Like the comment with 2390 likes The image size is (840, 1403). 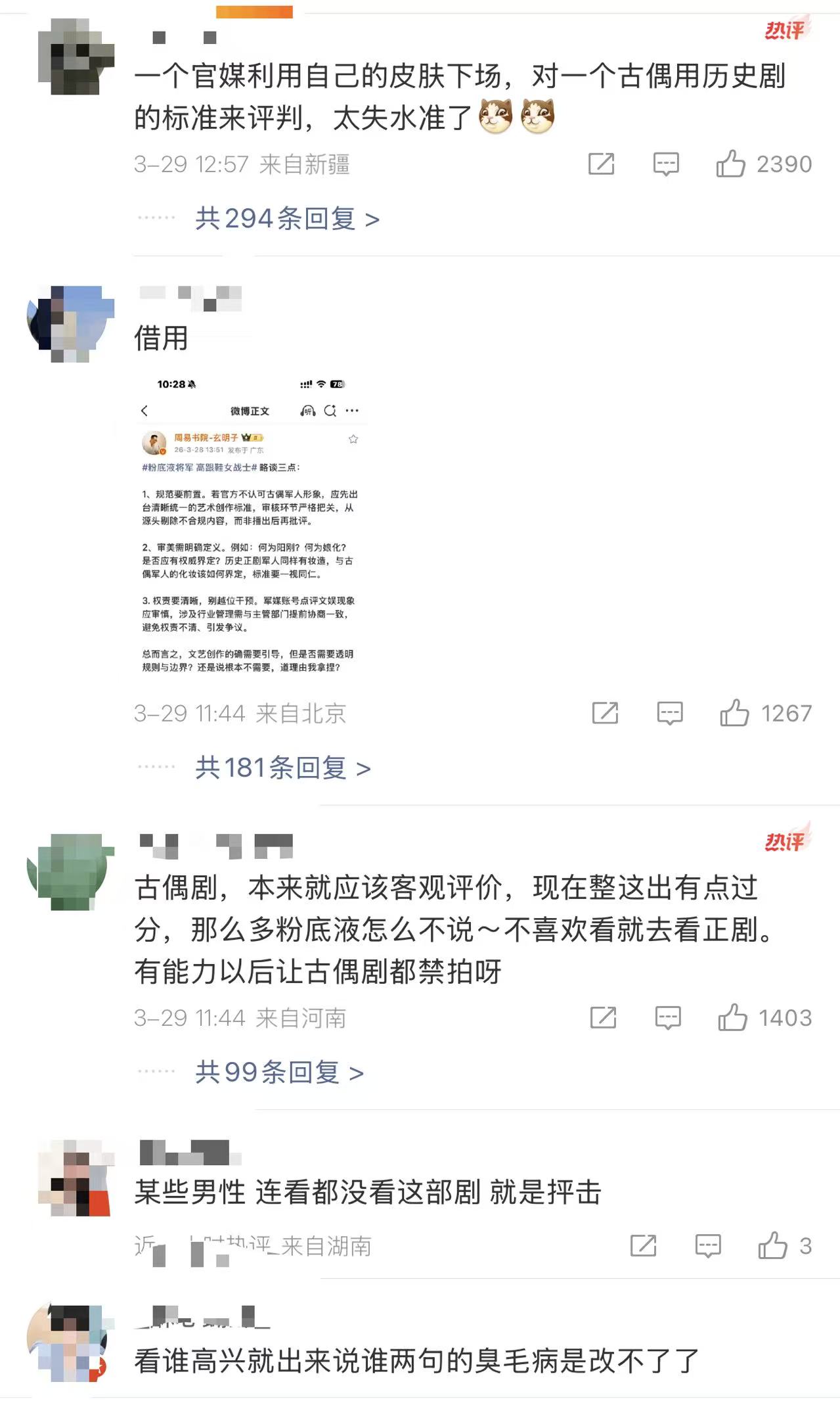click(x=730, y=164)
